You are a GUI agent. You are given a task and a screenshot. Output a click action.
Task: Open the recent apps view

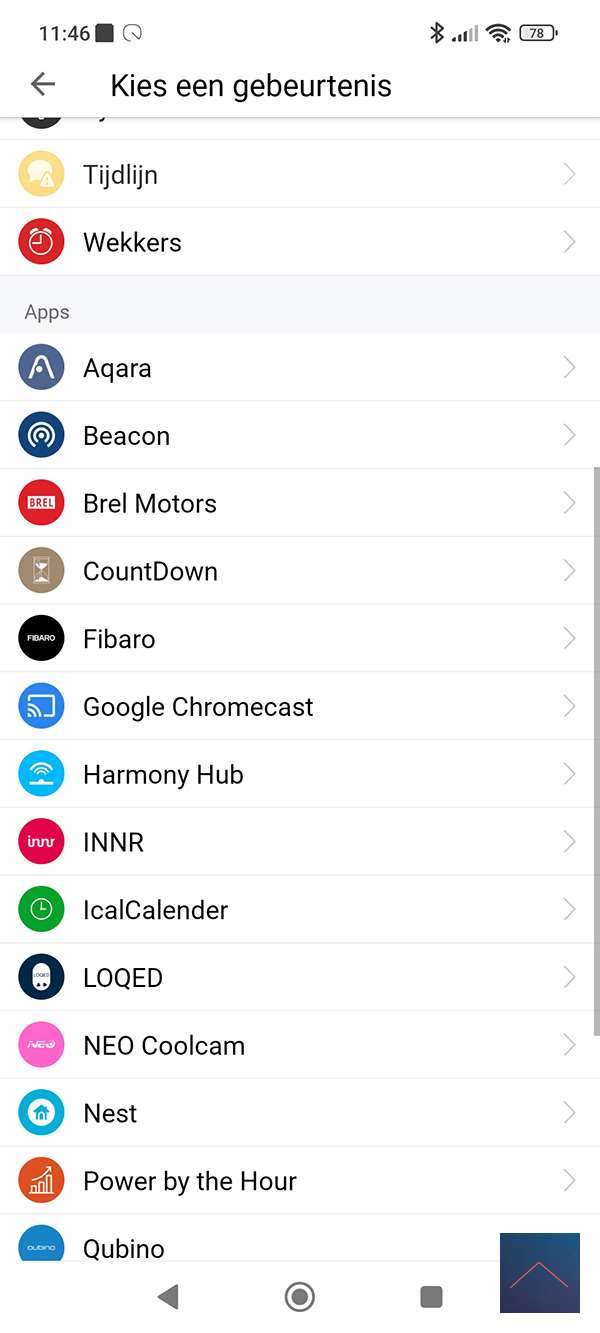431,1297
